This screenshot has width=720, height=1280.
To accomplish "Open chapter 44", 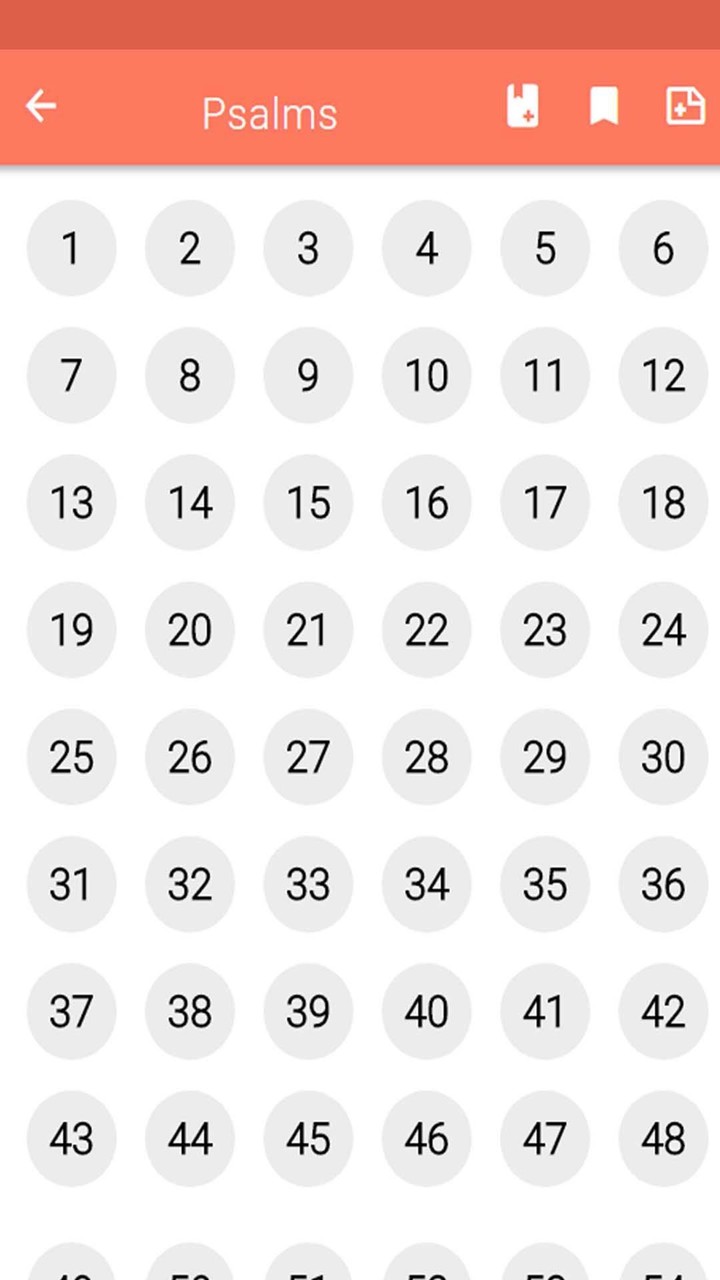I will coord(190,1138).
